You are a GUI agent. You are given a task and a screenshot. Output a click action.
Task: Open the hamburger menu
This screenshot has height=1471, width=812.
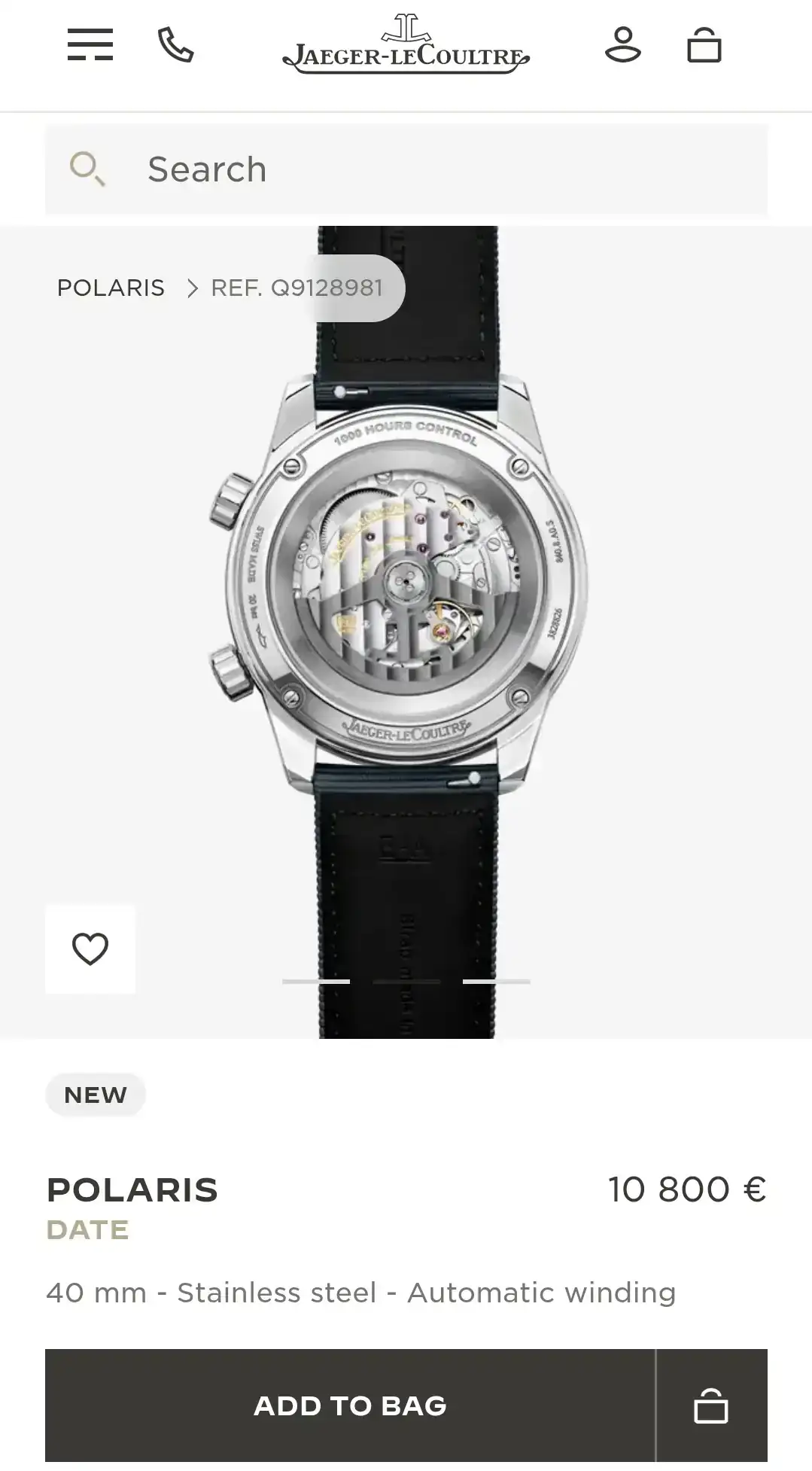click(90, 44)
